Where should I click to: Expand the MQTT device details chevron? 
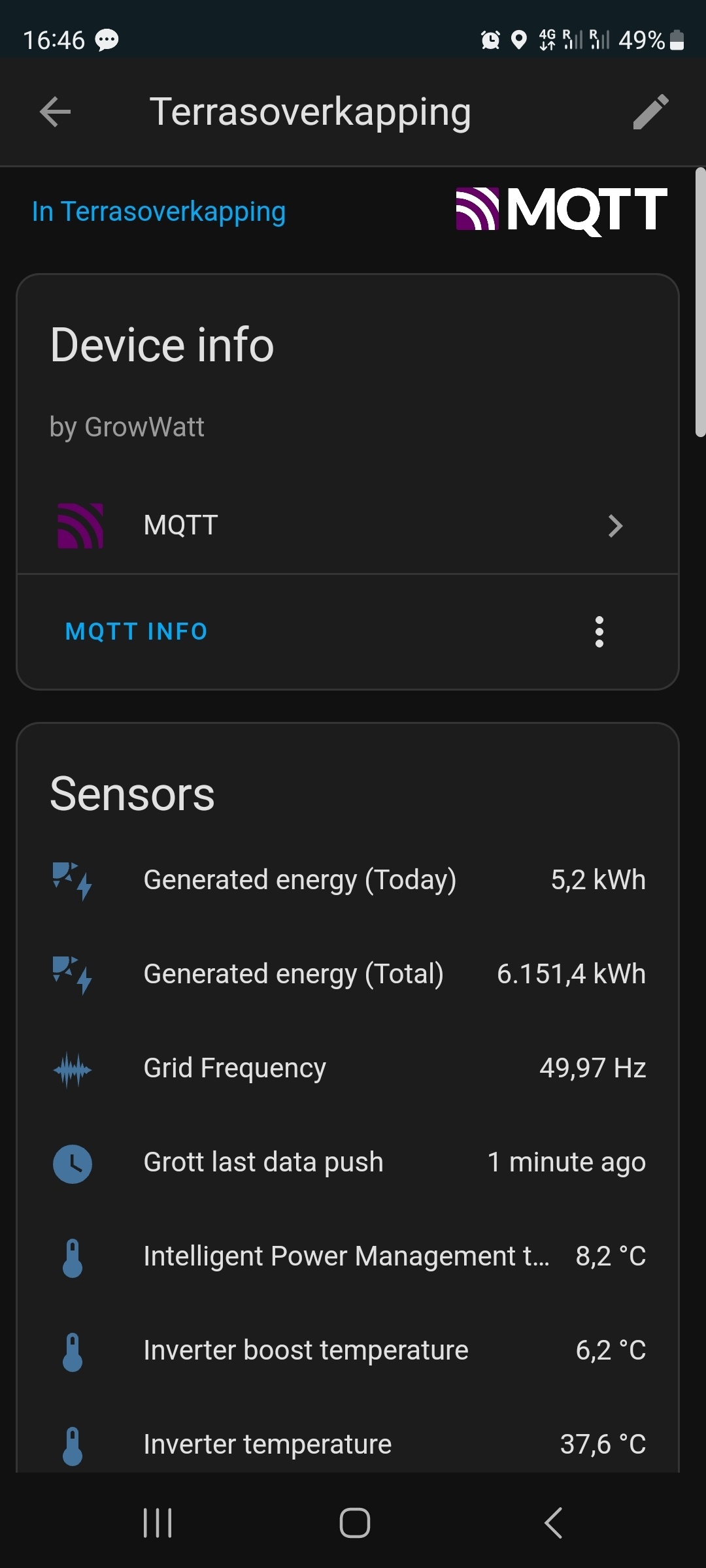[x=615, y=526]
